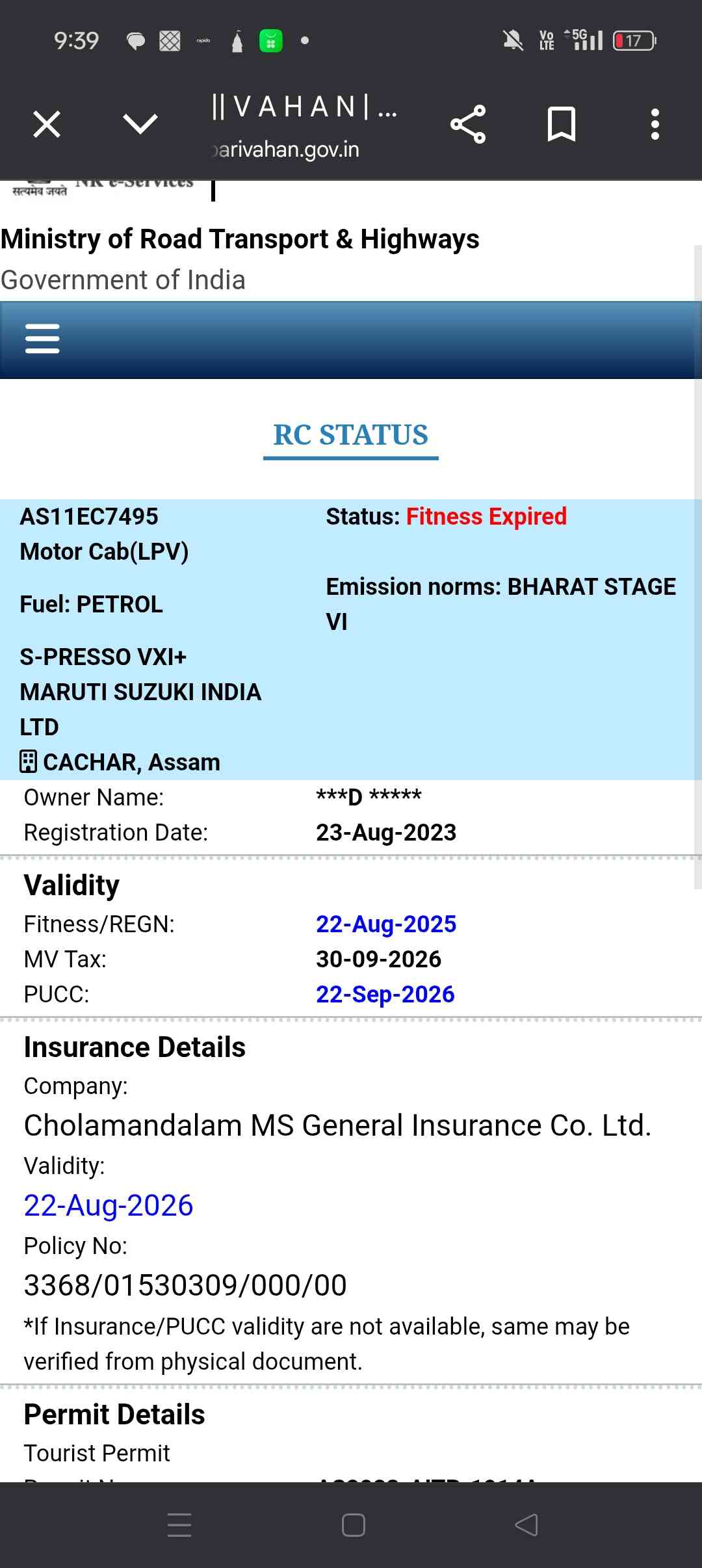
Task: Open the browser overflow menu
Action: 655,124
